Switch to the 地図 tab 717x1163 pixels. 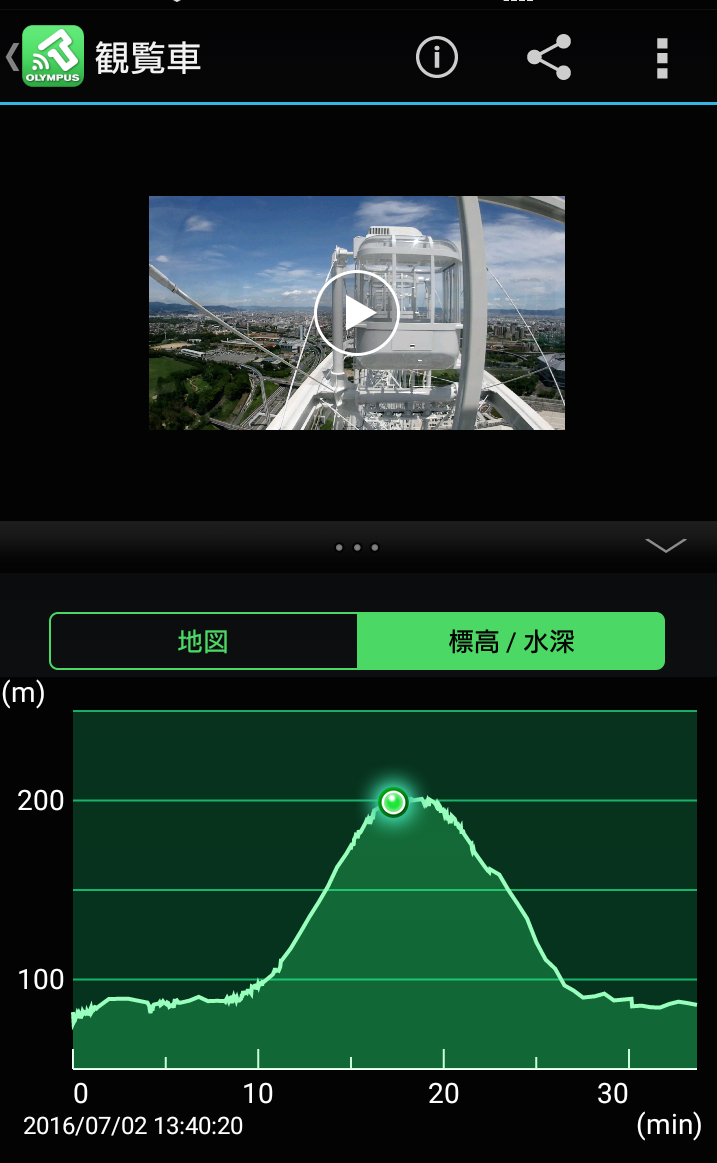click(204, 642)
